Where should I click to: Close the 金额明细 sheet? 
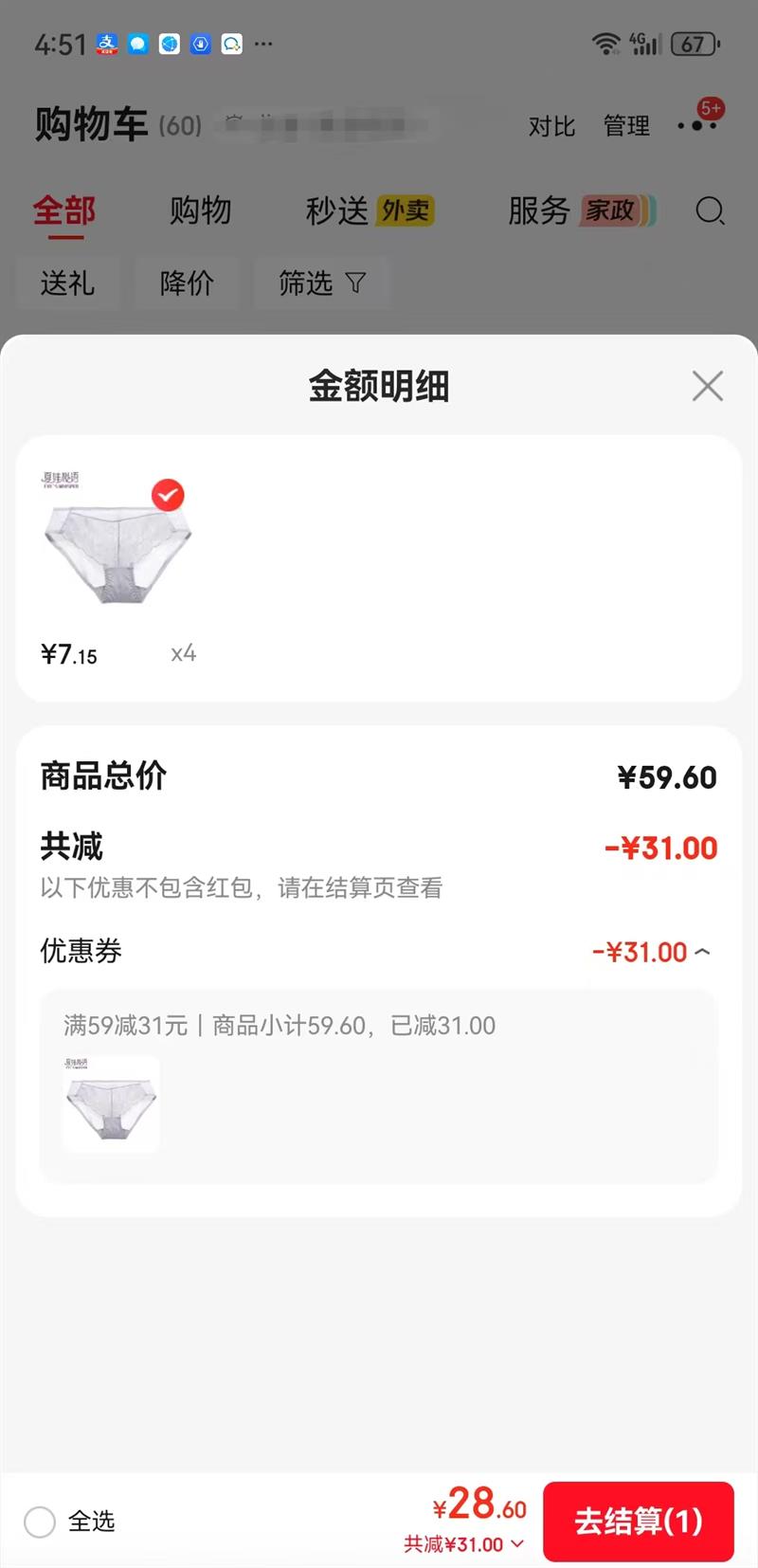click(707, 386)
